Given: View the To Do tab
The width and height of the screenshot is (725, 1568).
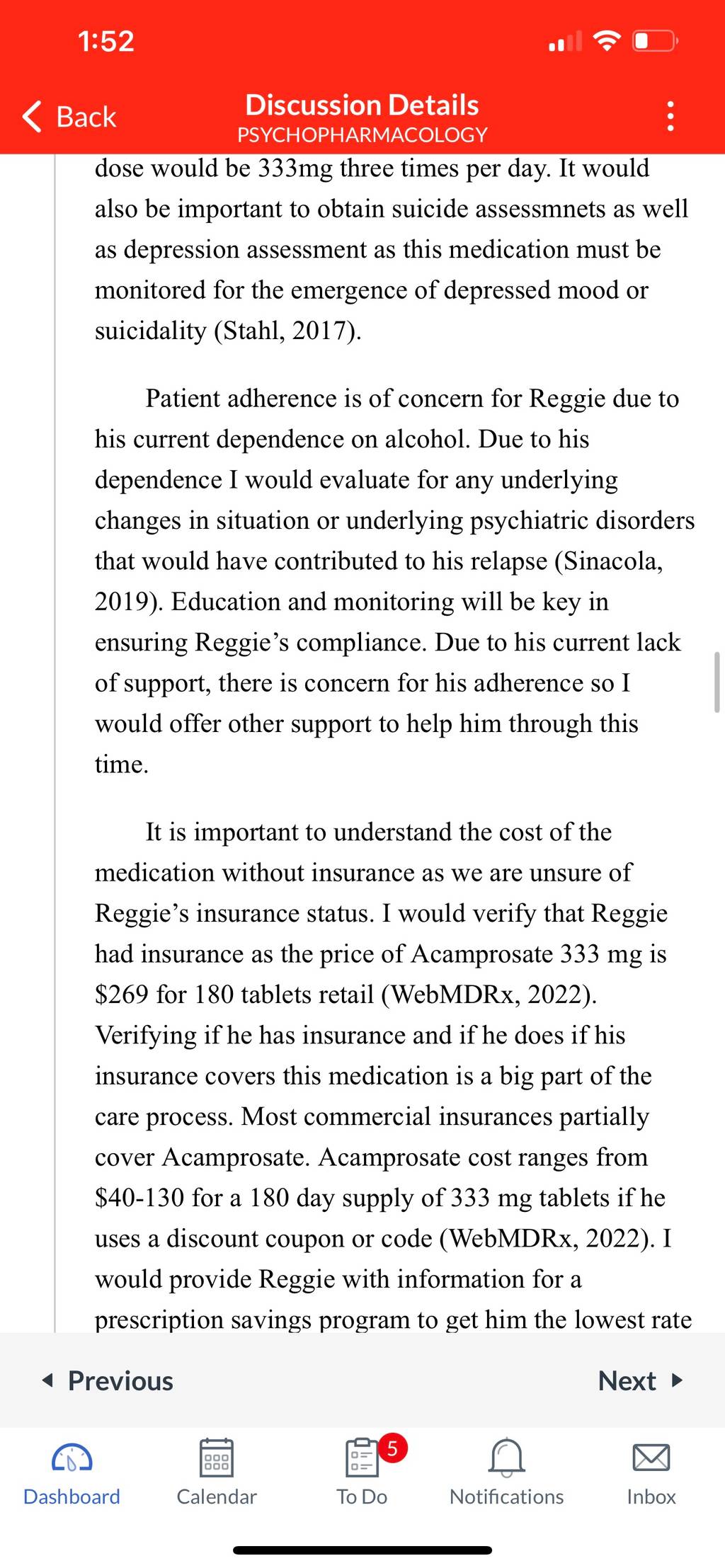Looking at the screenshot, I should (x=362, y=1472).
